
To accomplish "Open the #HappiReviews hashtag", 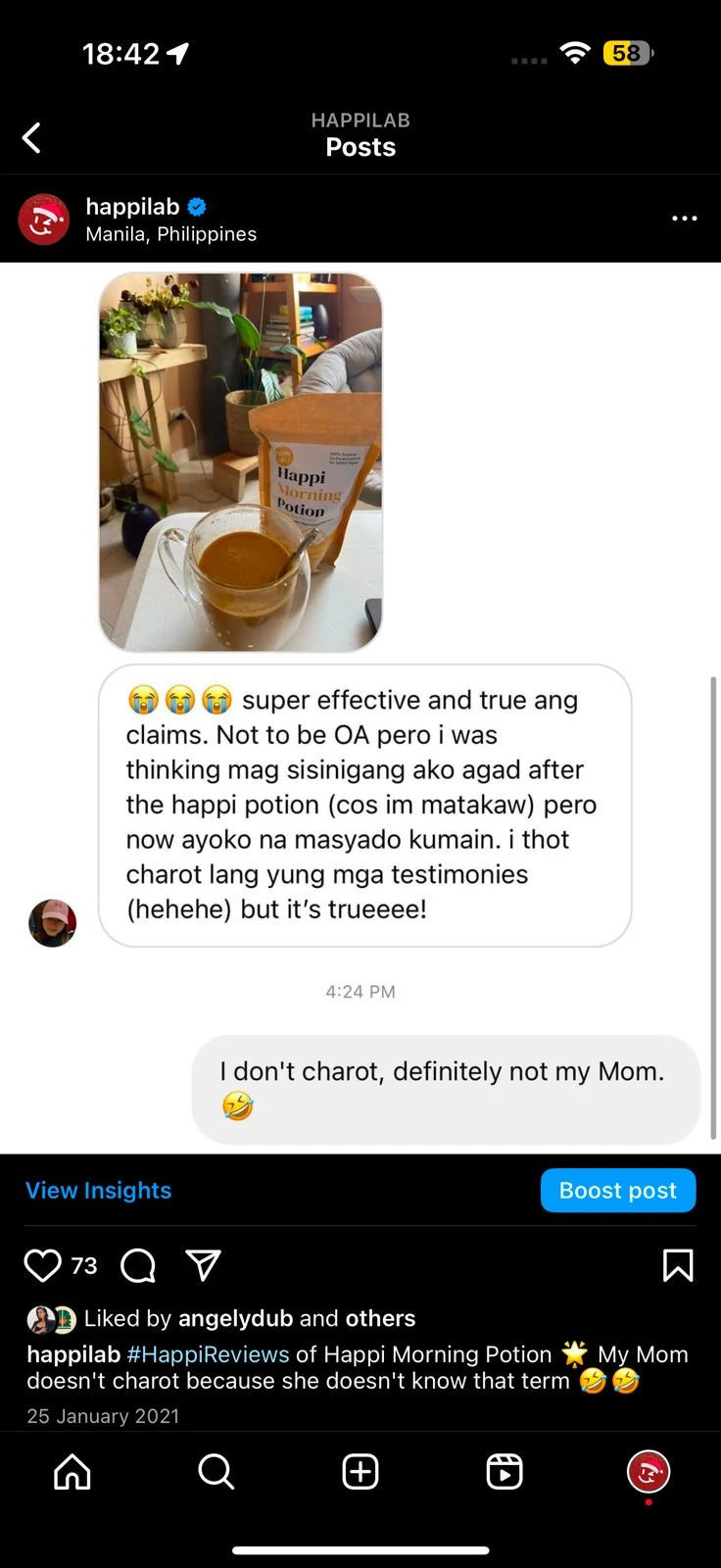I will click(x=208, y=1354).
